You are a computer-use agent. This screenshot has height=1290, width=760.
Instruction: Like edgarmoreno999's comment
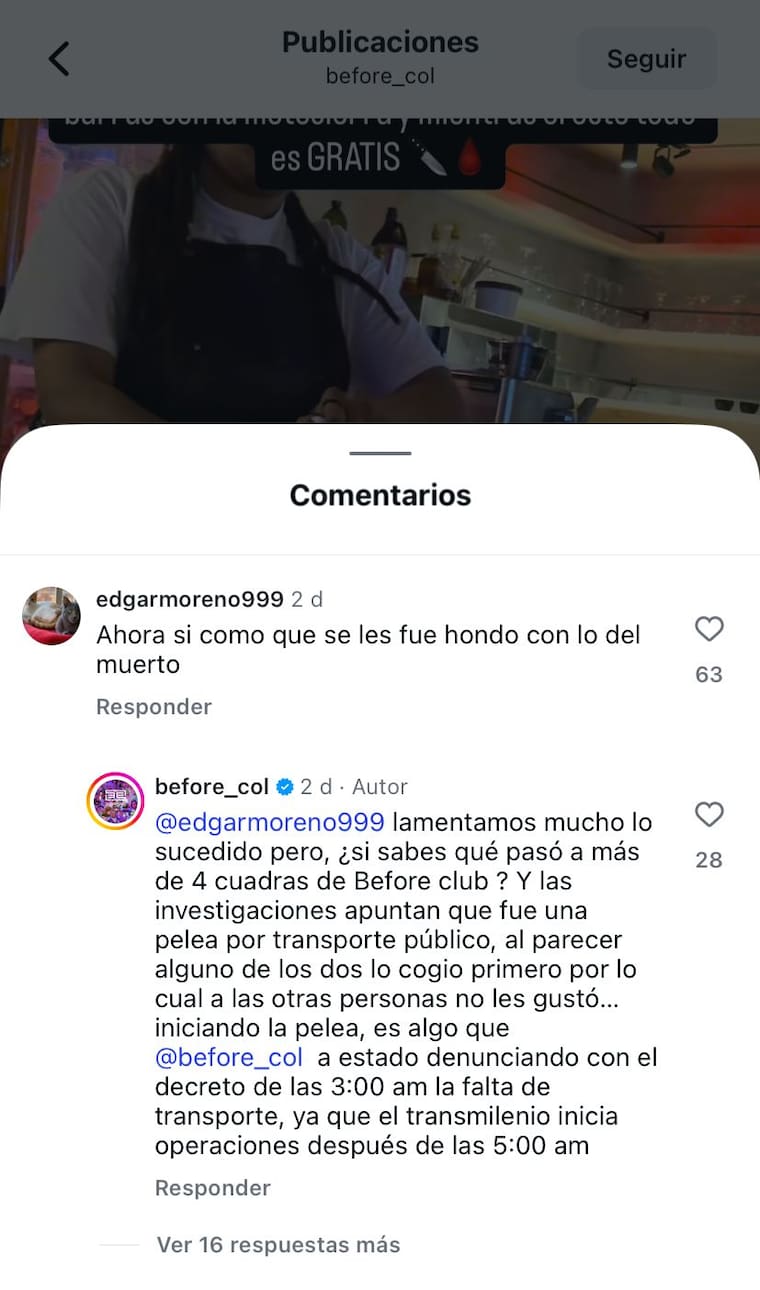(x=709, y=629)
